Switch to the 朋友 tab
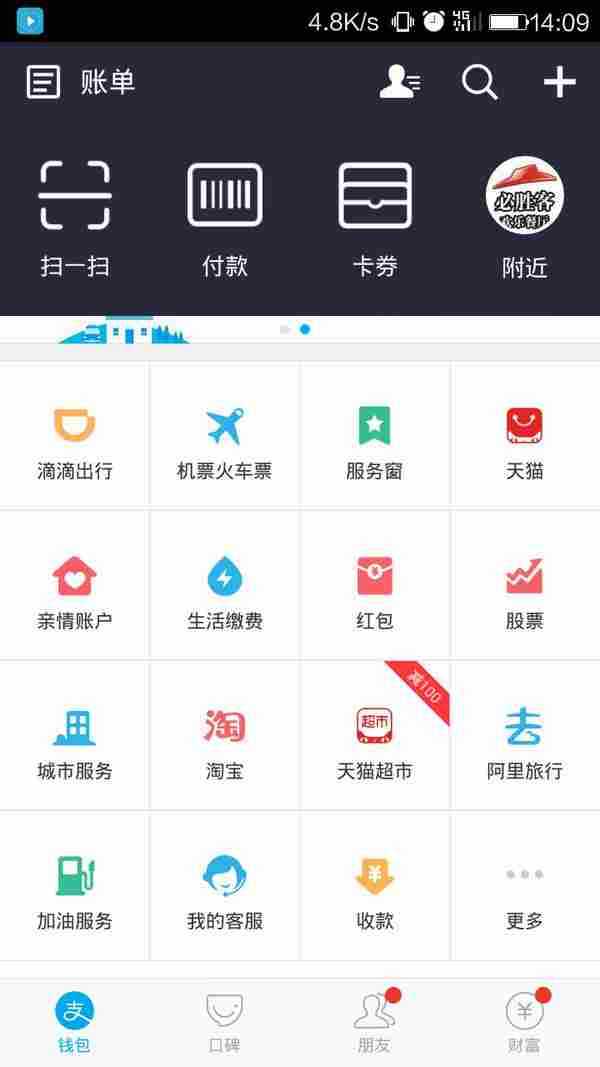600x1067 pixels. click(x=375, y=1023)
